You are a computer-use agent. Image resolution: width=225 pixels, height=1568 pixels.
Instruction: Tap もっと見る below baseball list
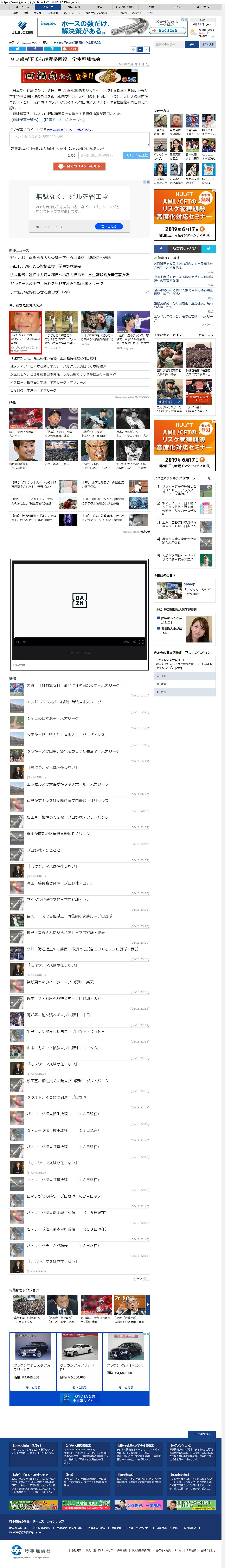tap(141, 1279)
